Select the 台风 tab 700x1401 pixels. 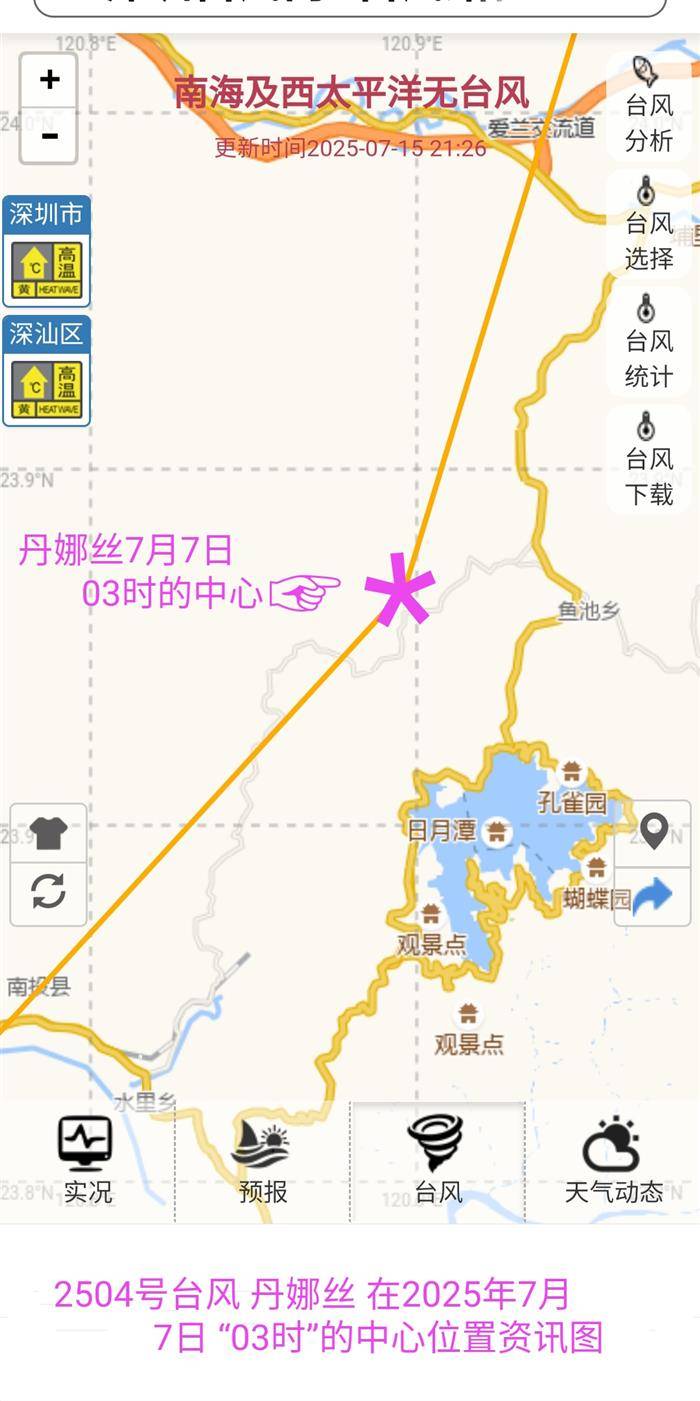tap(437, 1160)
